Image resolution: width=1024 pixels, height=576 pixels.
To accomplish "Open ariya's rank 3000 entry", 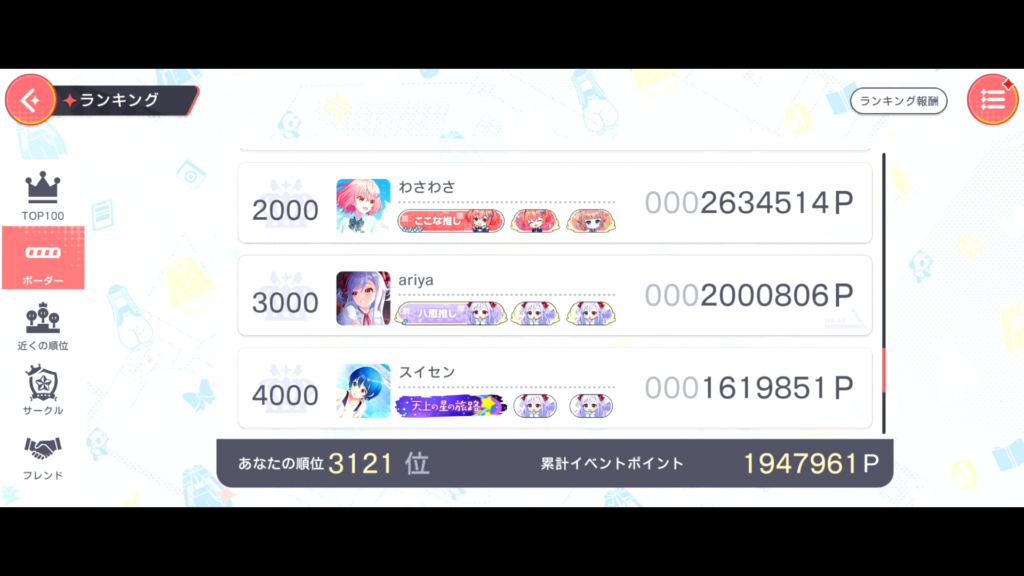I will coord(555,296).
